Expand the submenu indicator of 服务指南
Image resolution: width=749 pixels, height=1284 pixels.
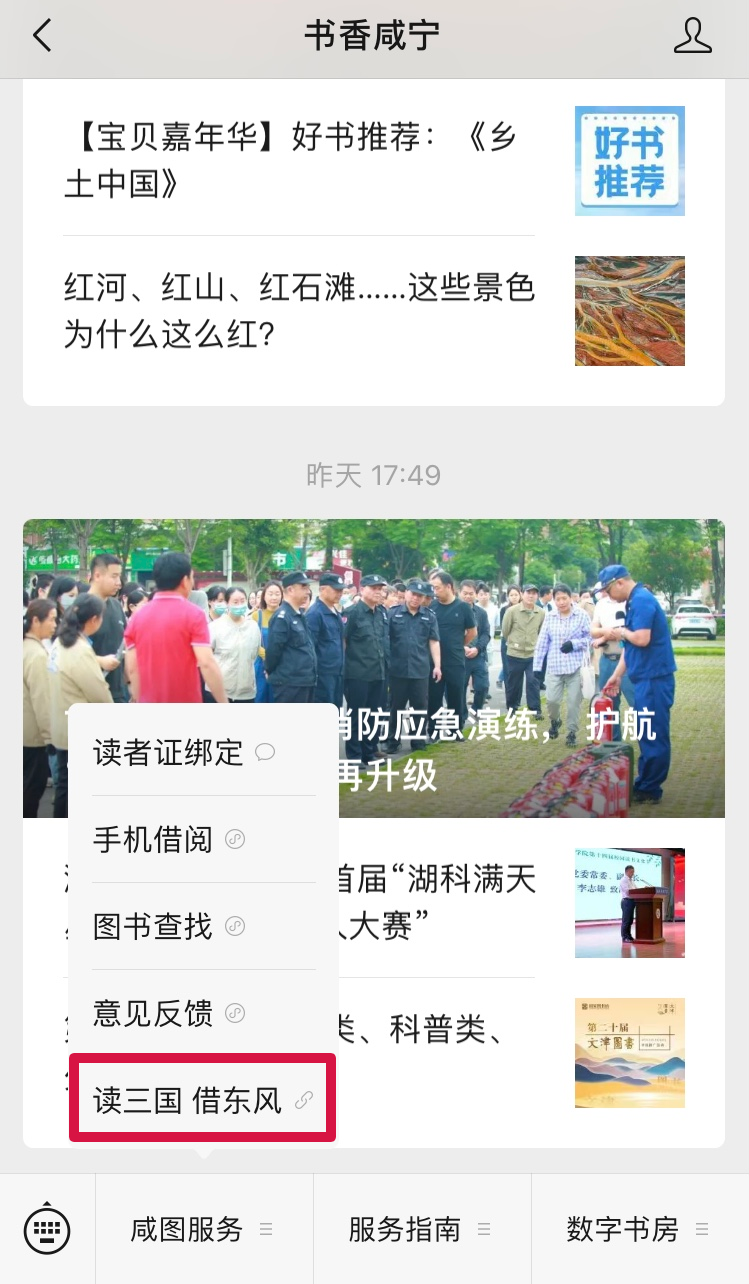pyautogui.click(x=483, y=1231)
